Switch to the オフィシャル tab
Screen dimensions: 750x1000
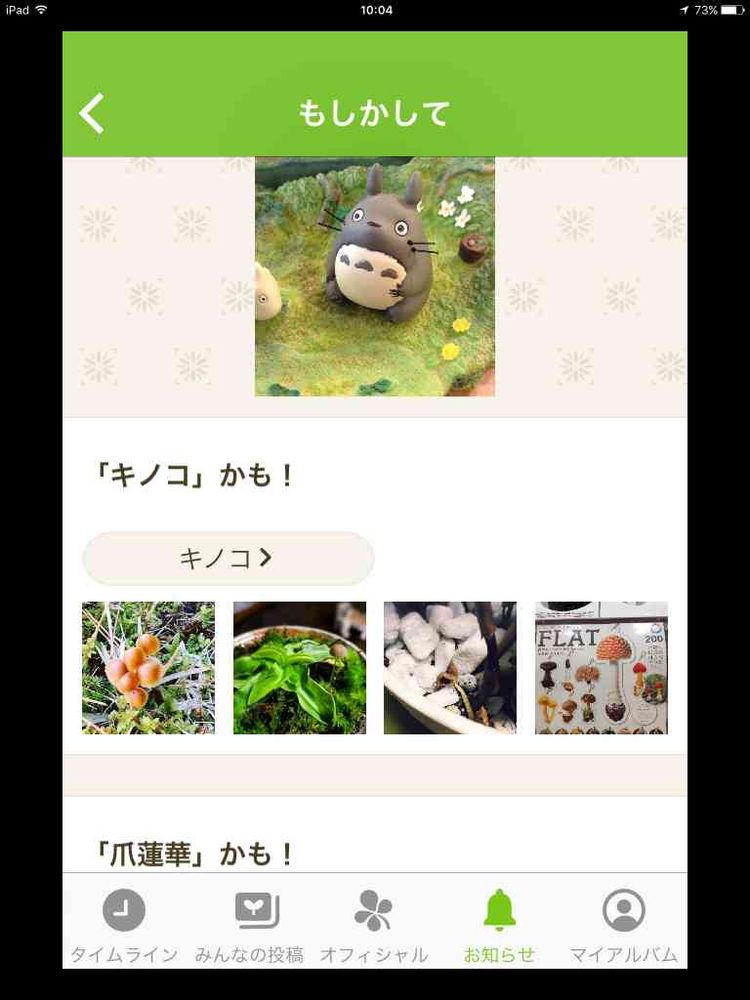(x=374, y=926)
